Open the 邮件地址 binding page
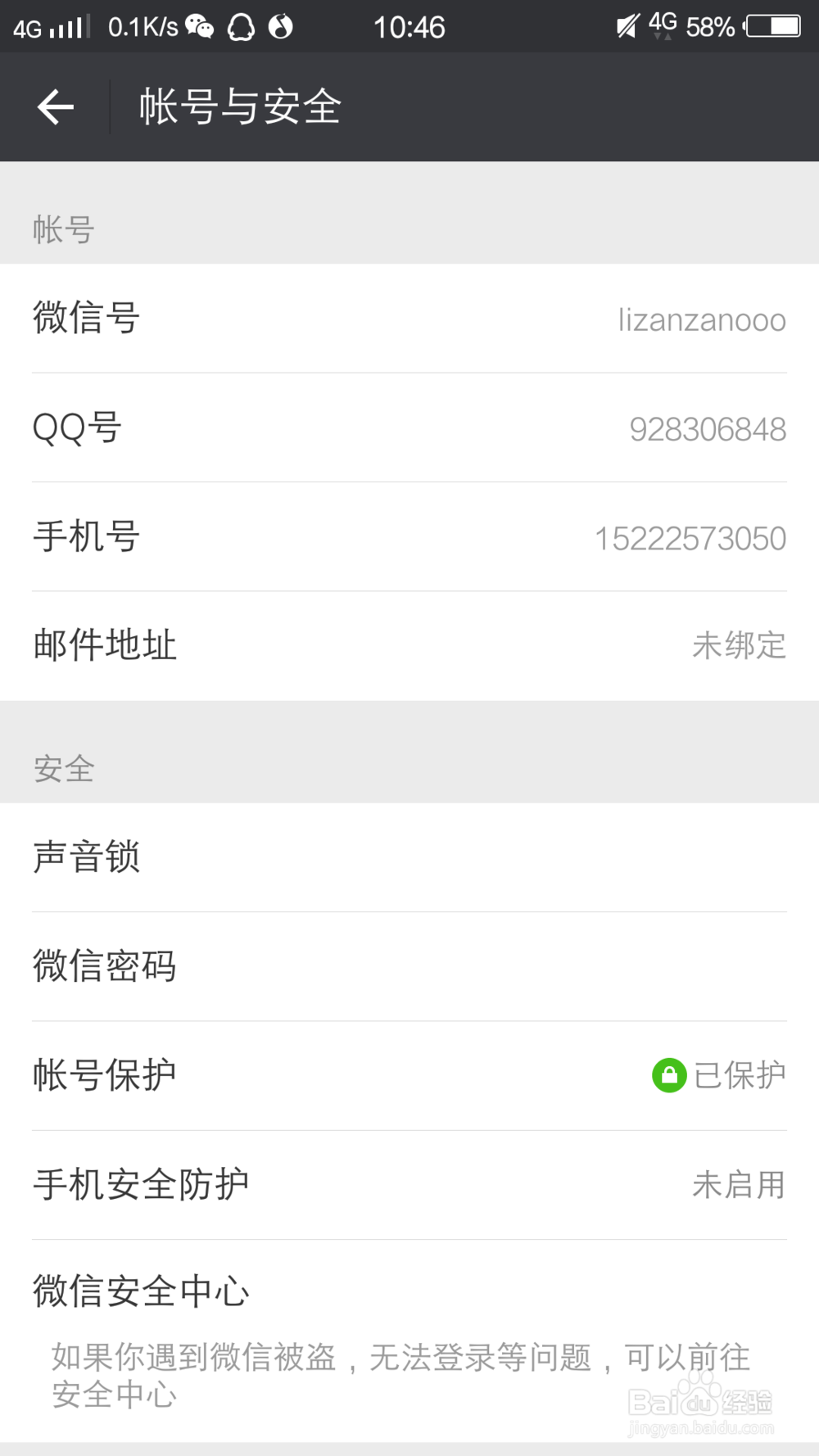Screen dimensions: 819x1456 [x=409, y=645]
